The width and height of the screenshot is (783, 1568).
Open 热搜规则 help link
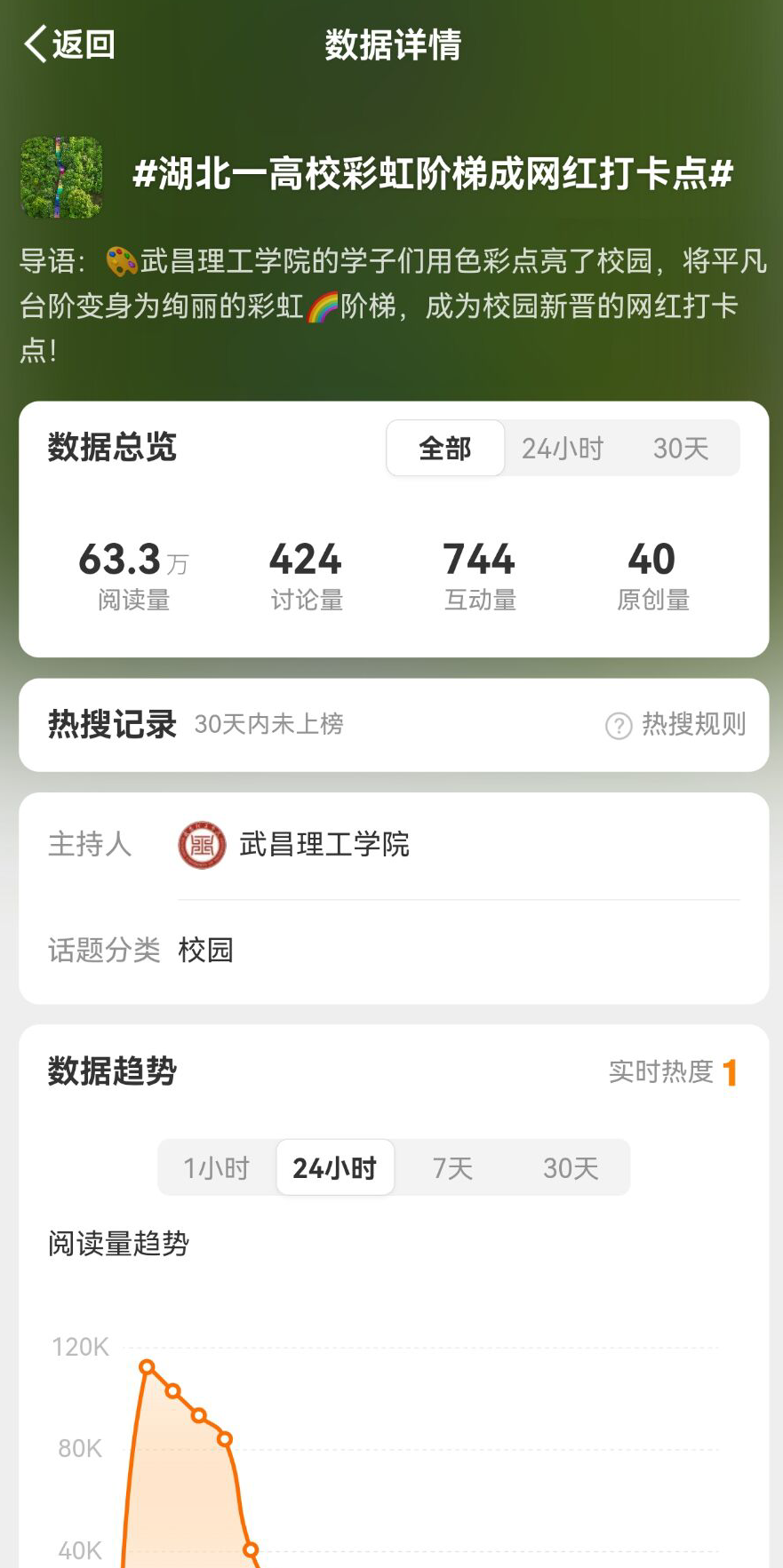tap(676, 725)
